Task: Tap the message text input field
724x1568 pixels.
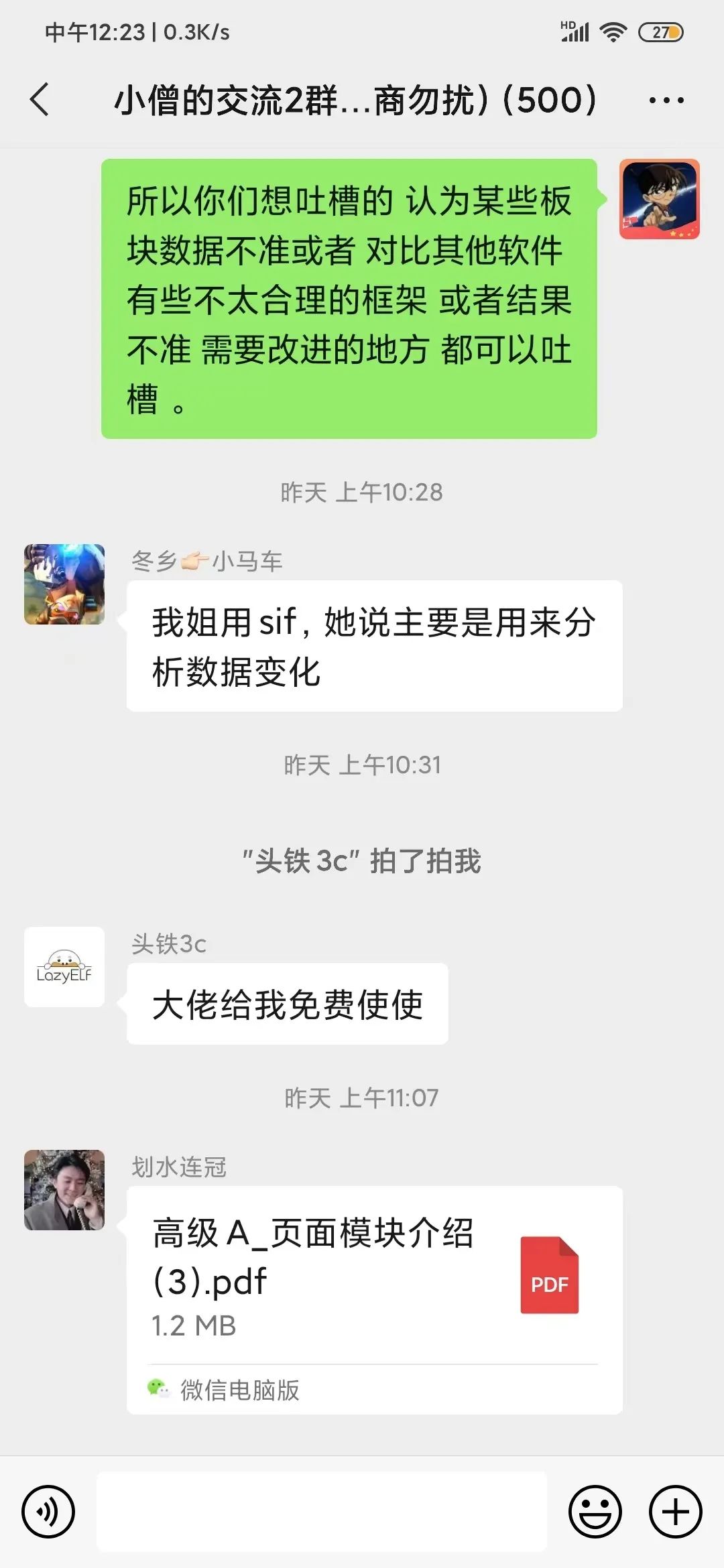Action: pyautogui.click(x=322, y=1512)
